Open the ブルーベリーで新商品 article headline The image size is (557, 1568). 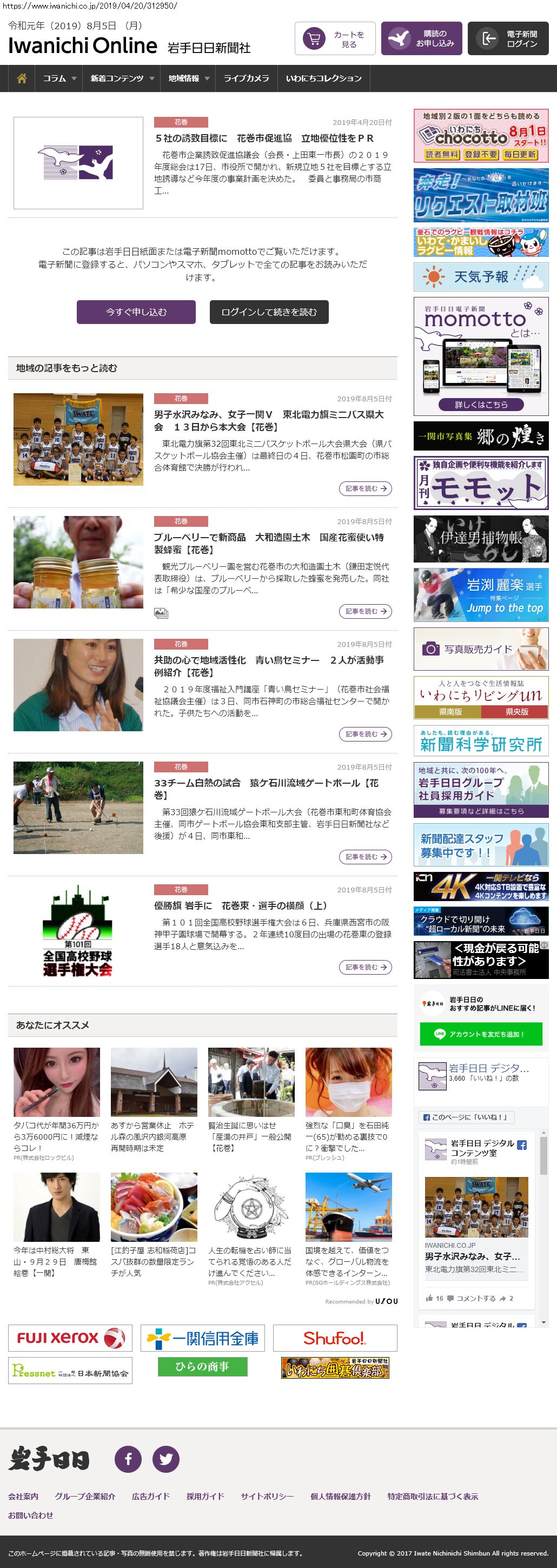click(268, 544)
